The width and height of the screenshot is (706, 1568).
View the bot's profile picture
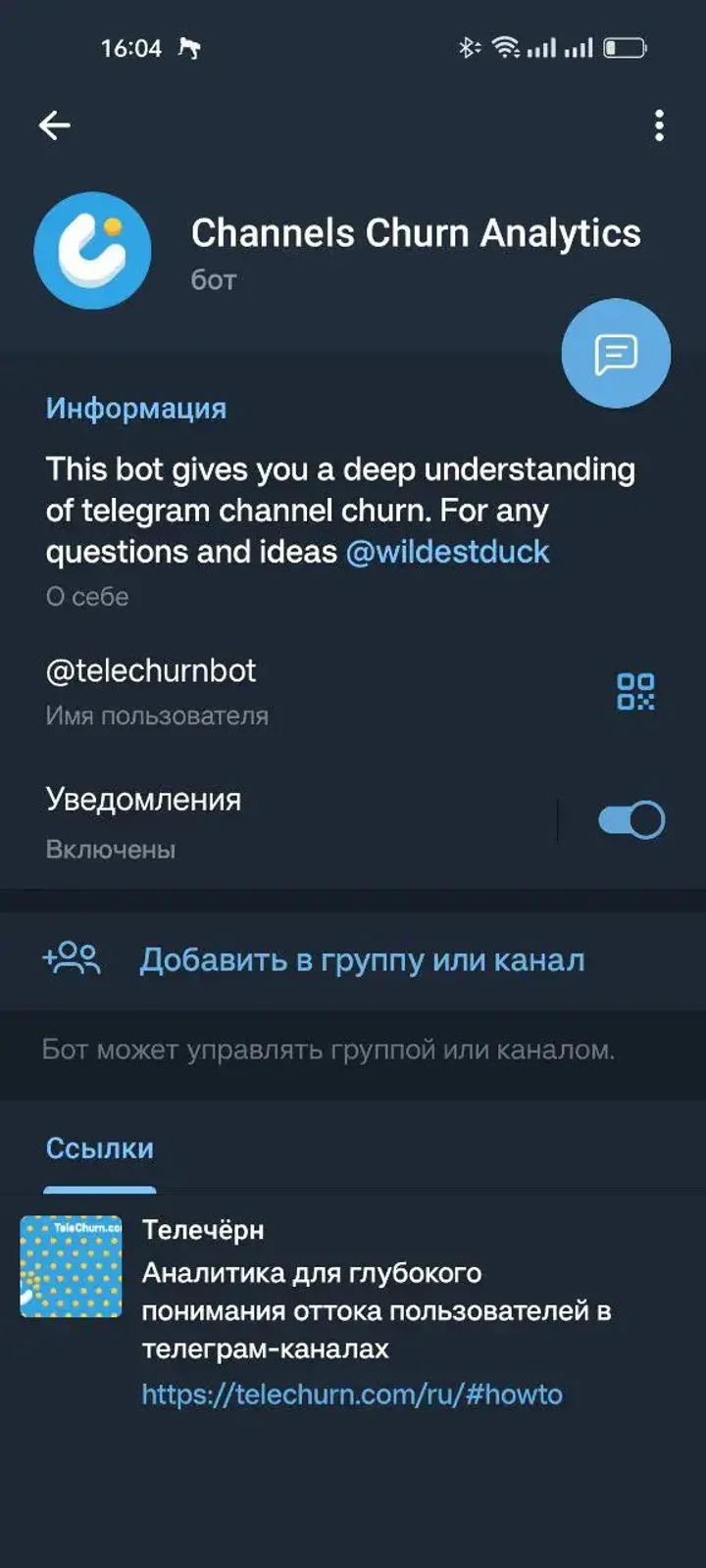click(x=93, y=251)
